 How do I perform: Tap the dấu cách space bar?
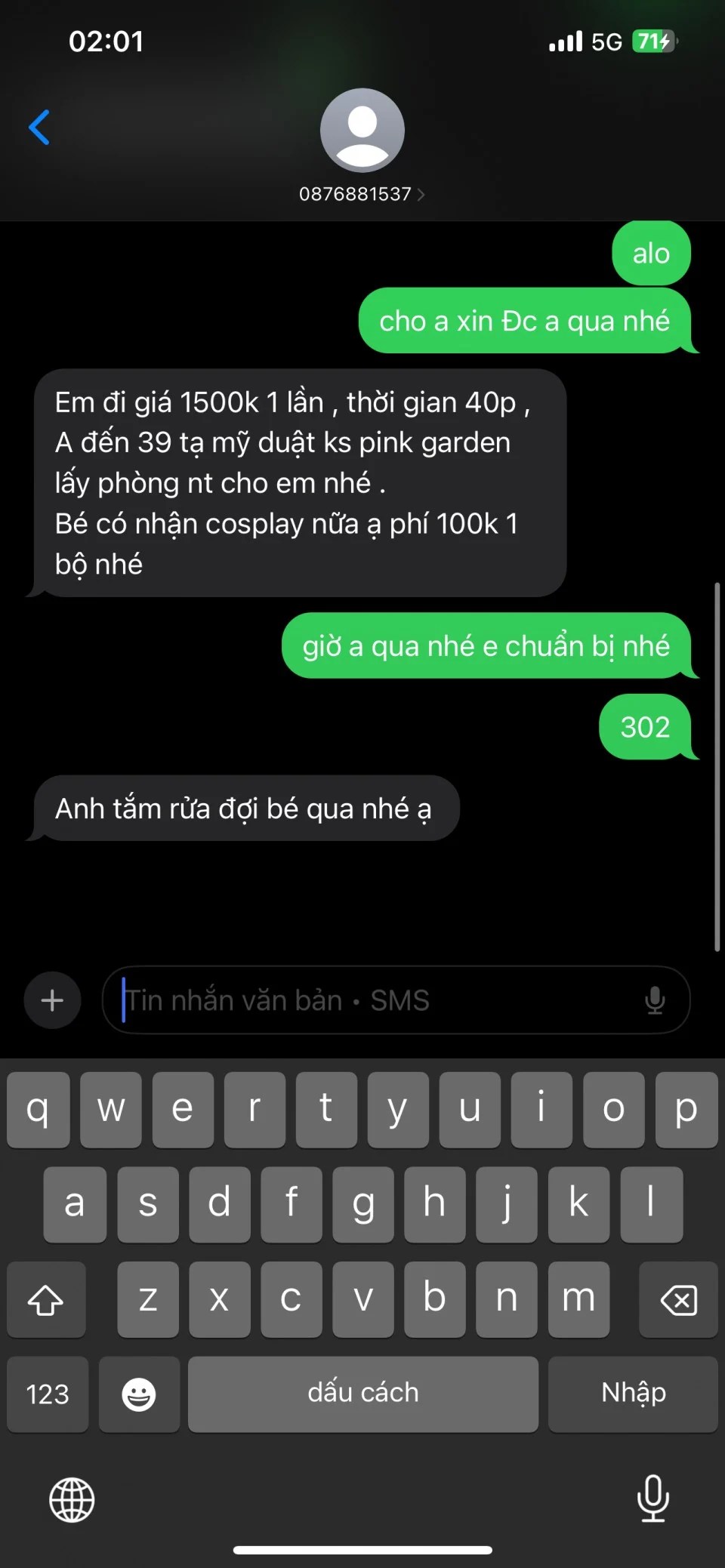[362, 1394]
